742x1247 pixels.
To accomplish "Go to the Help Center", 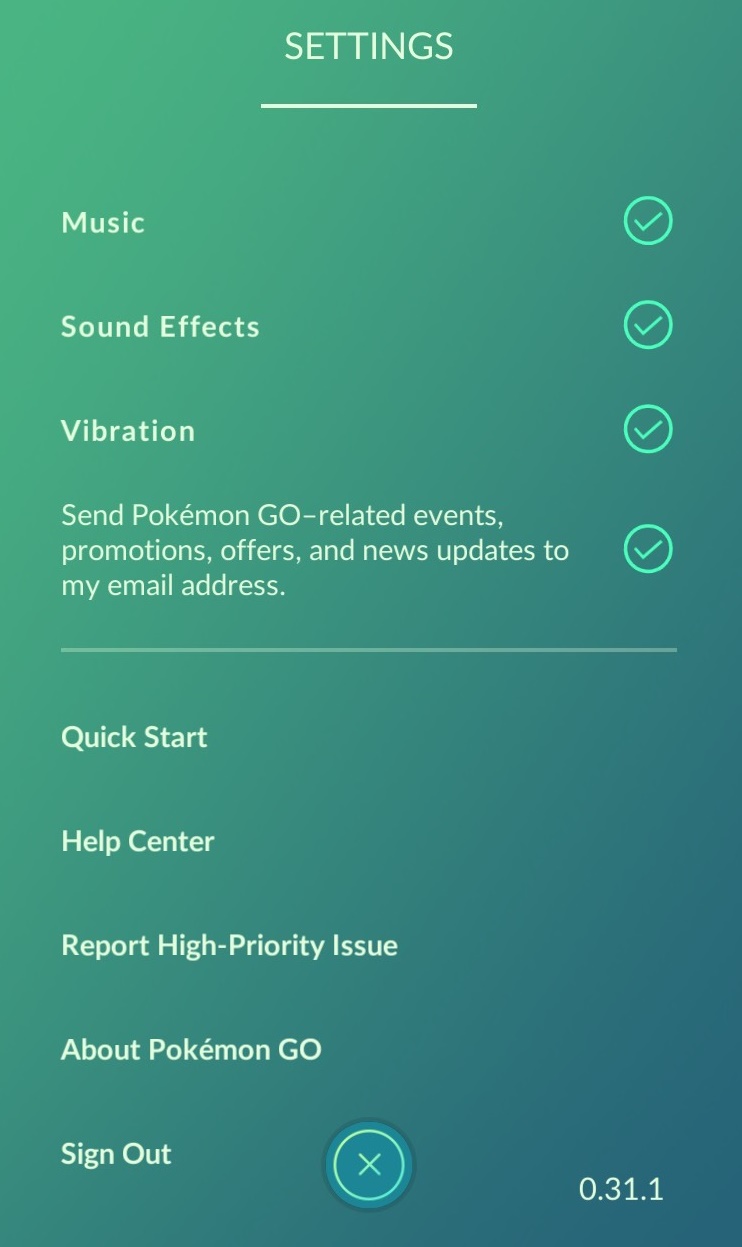I will point(138,842).
